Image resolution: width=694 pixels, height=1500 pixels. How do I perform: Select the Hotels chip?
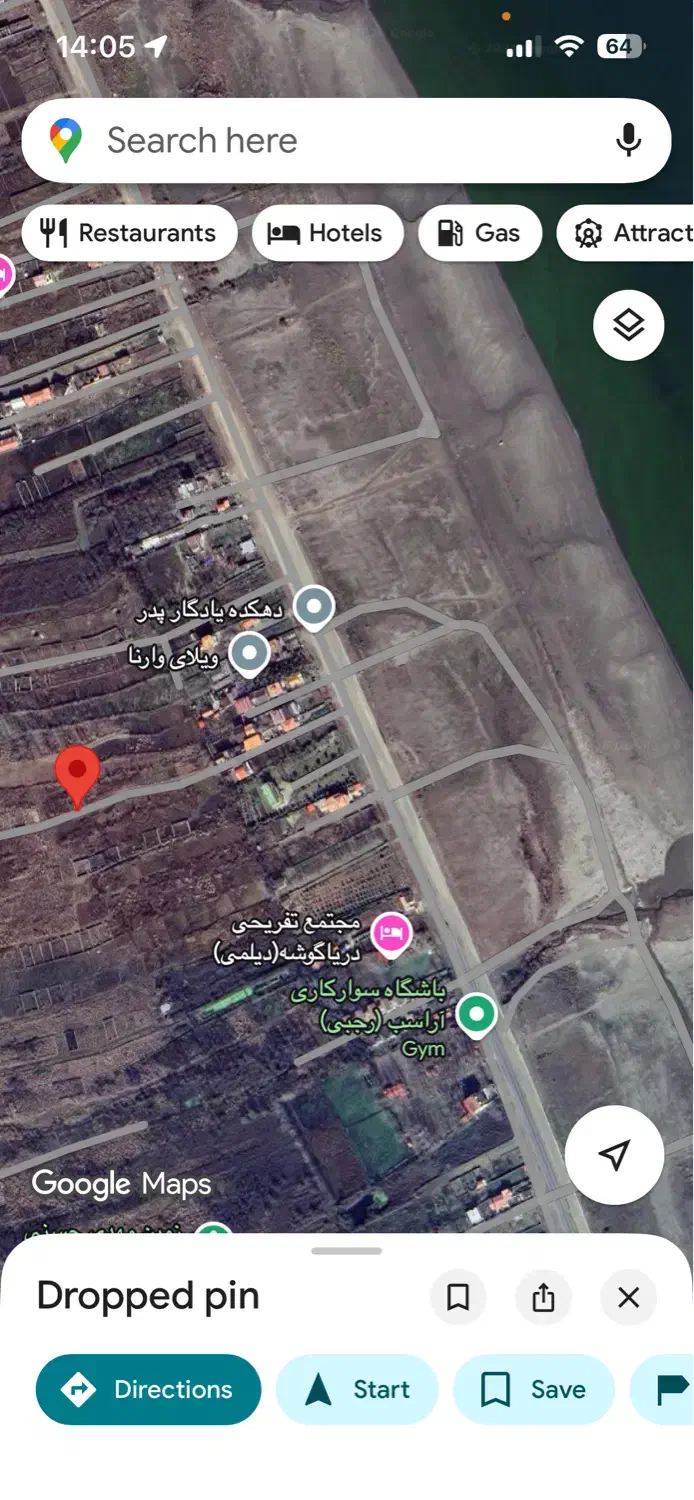327,233
